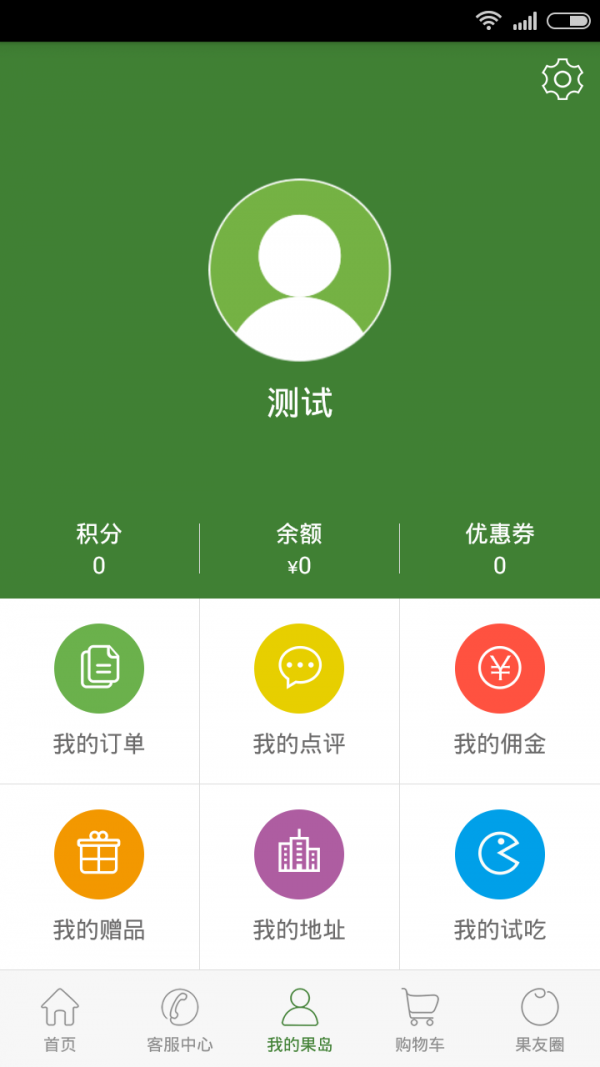Open 余额 account balance
Viewport: 600px width, 1067px height.
pos(299,549)
